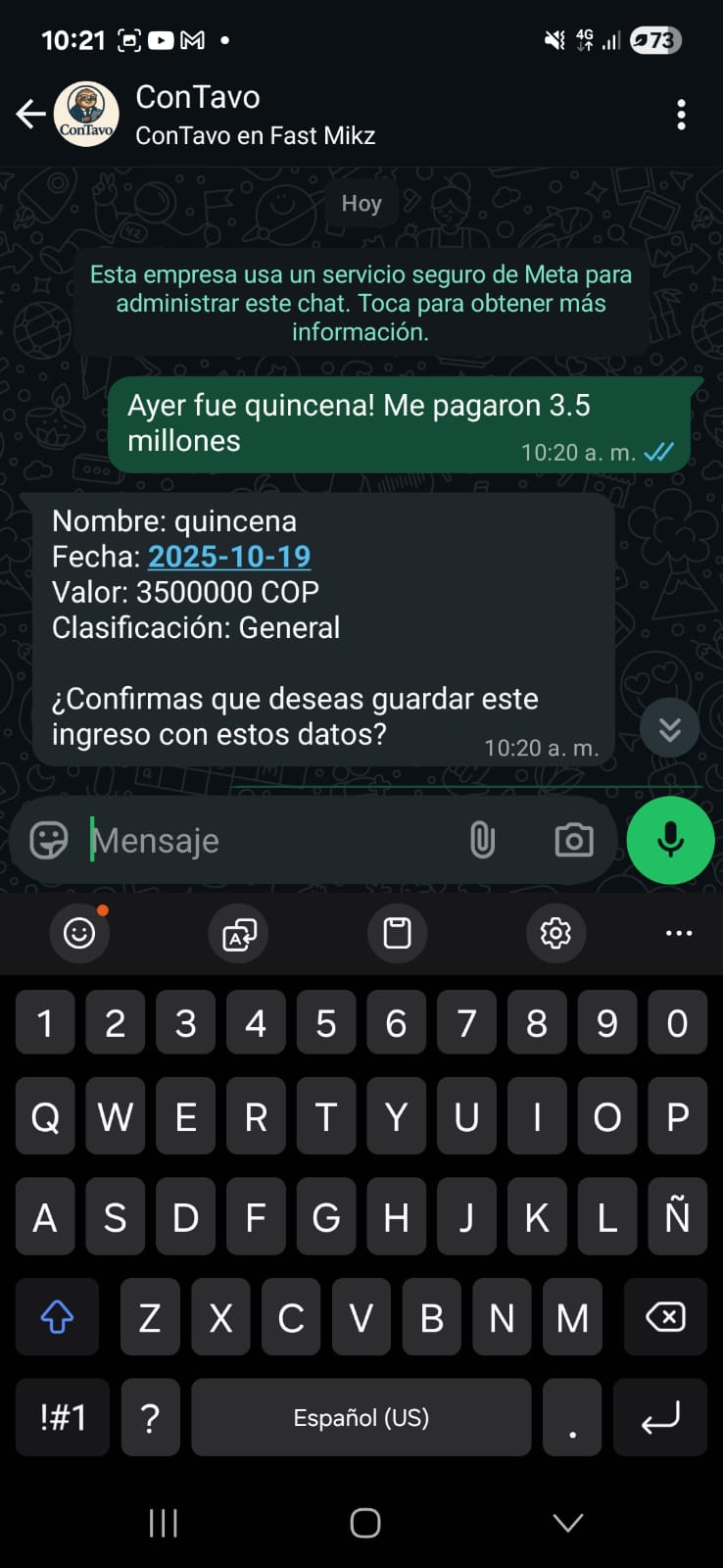Tap the Mensaje text input field
The width and height of the screenshot is (723, 1568).
245,840
